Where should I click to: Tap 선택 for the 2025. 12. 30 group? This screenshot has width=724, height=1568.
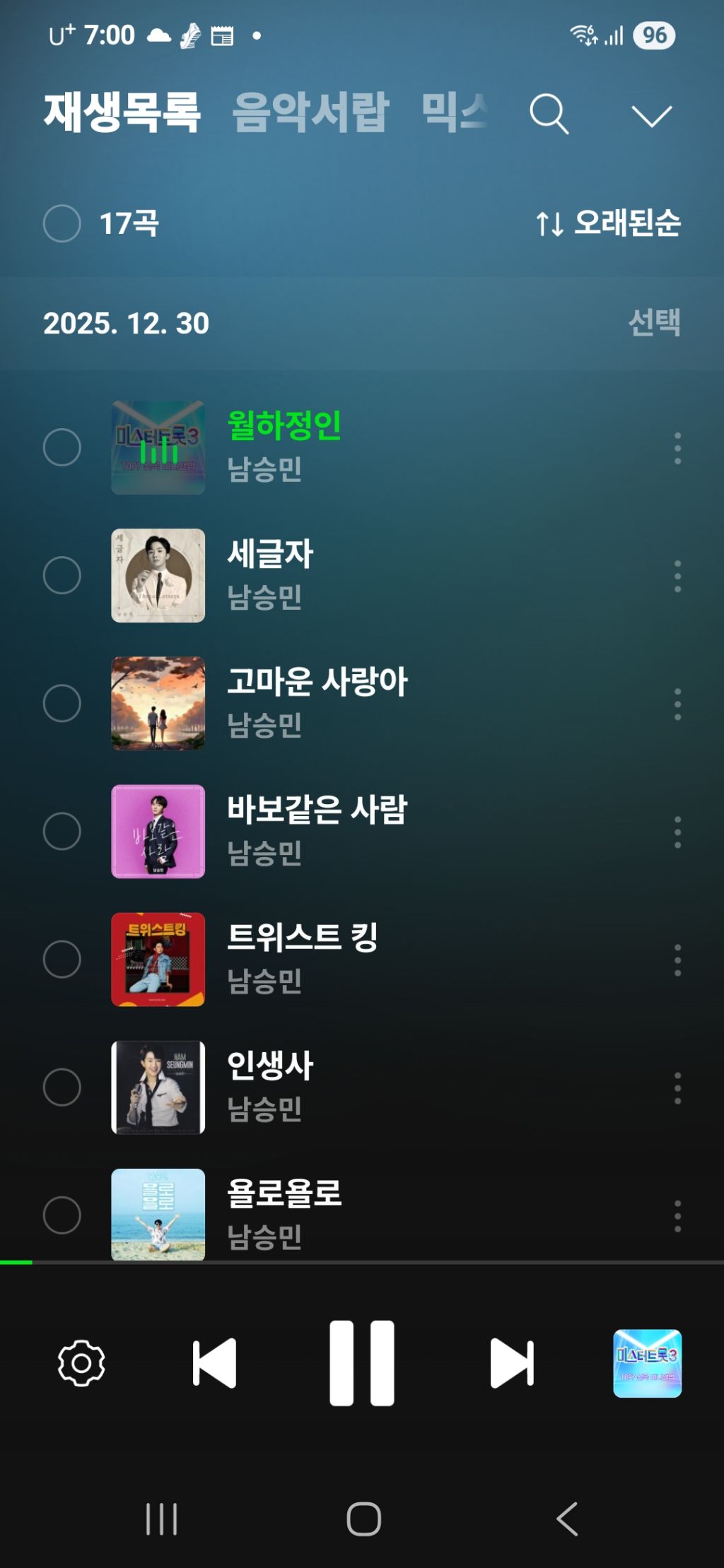[x=654, y=323]
